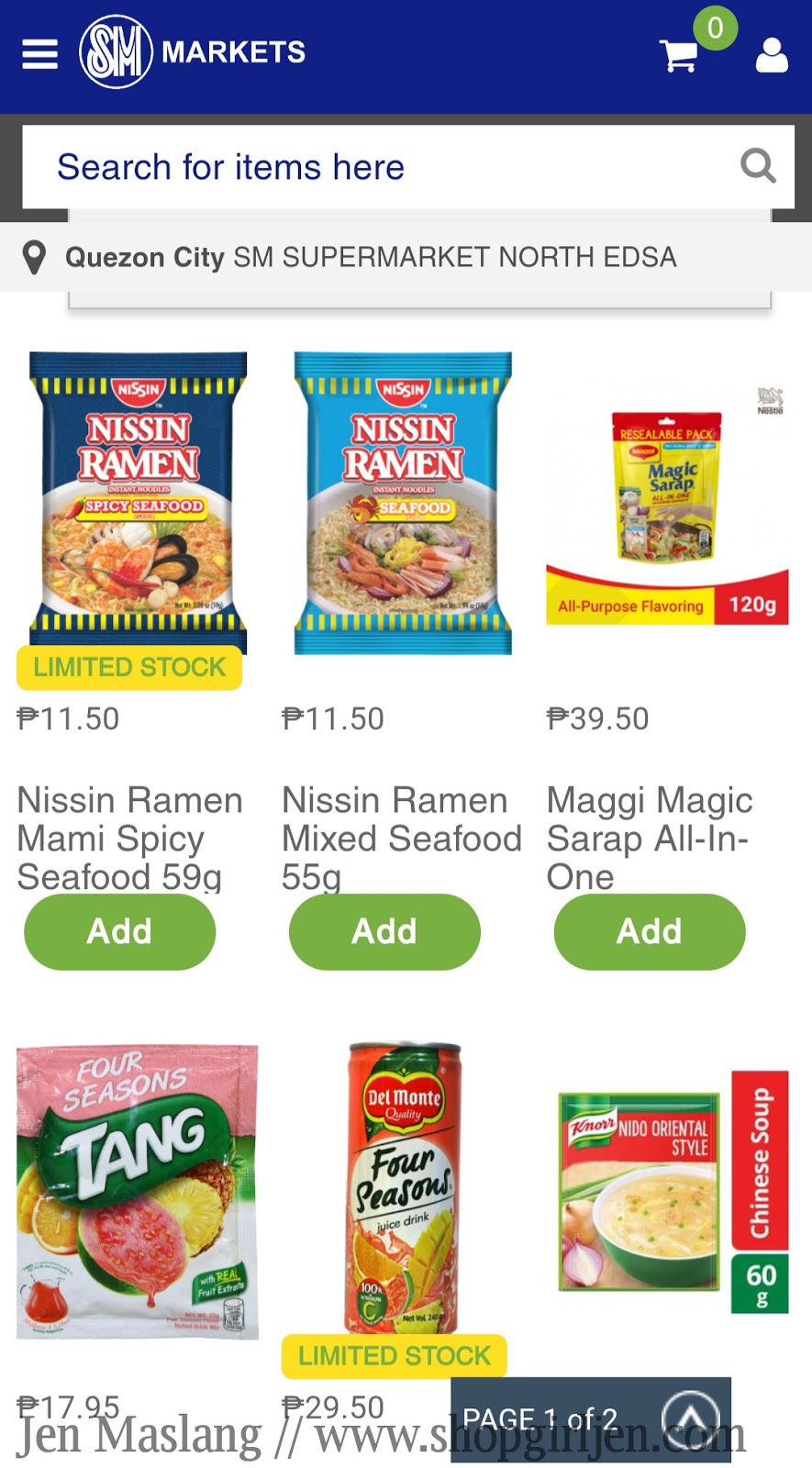This screenshot has width=812, height=1468.
Task: Add Maggi Magic Sarap All-In-One to cart
Action: point(649,931)
